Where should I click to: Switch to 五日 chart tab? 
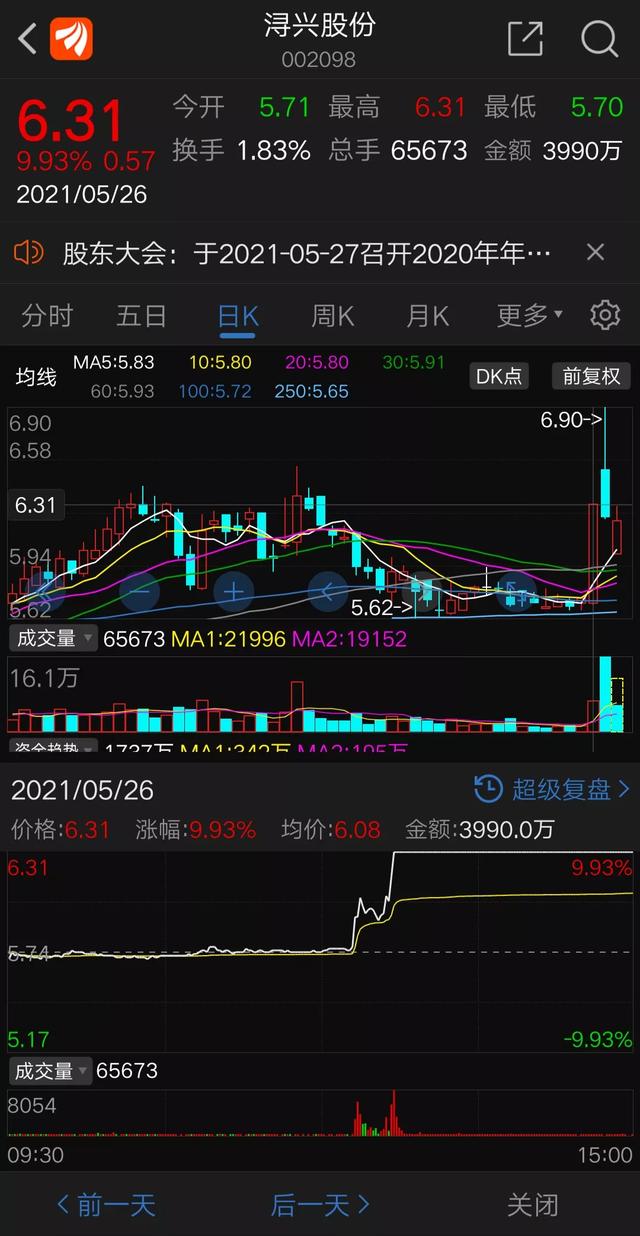click(141, 316)
